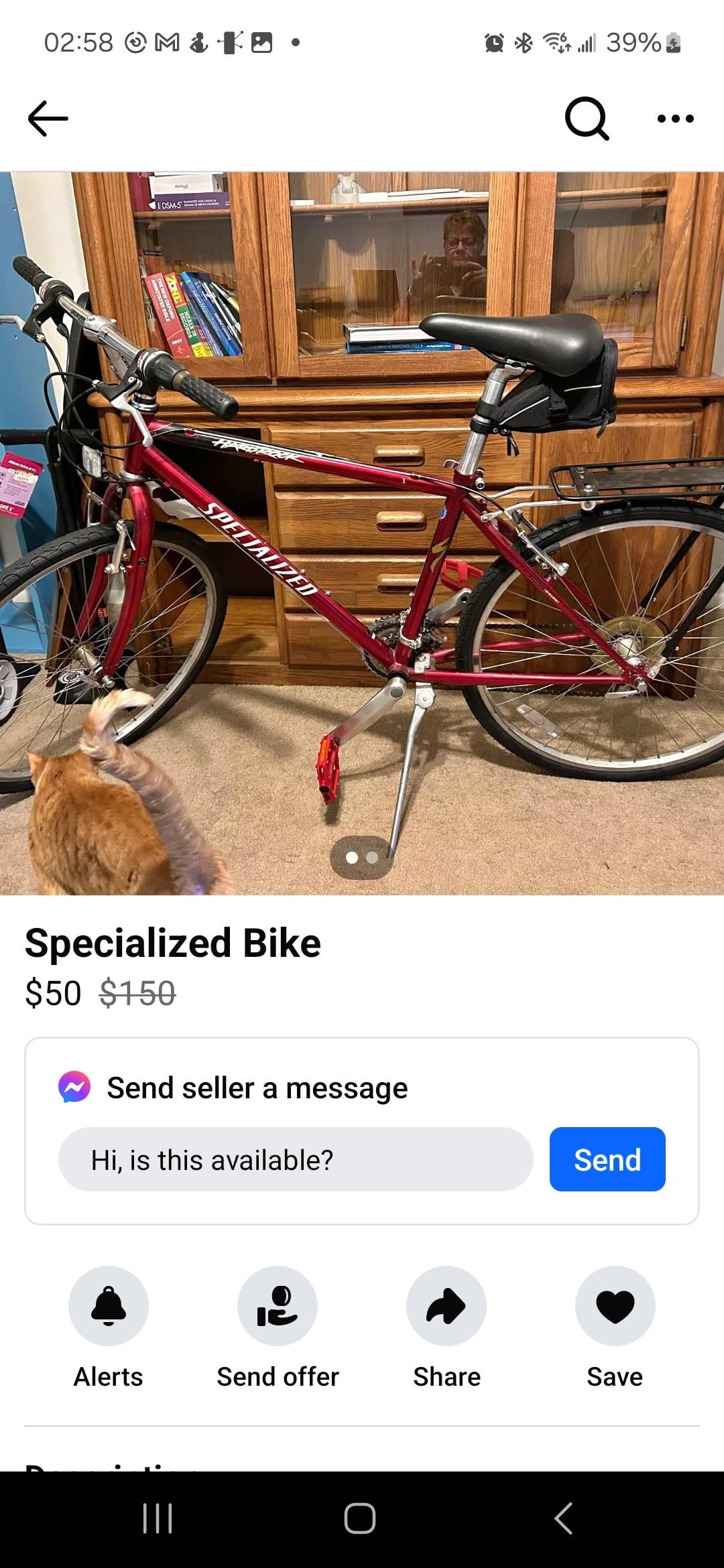Edit the 'Hi, is this available?' message field
The height and width of the screenshot is (1568, 724).
tap(296, 1159)
